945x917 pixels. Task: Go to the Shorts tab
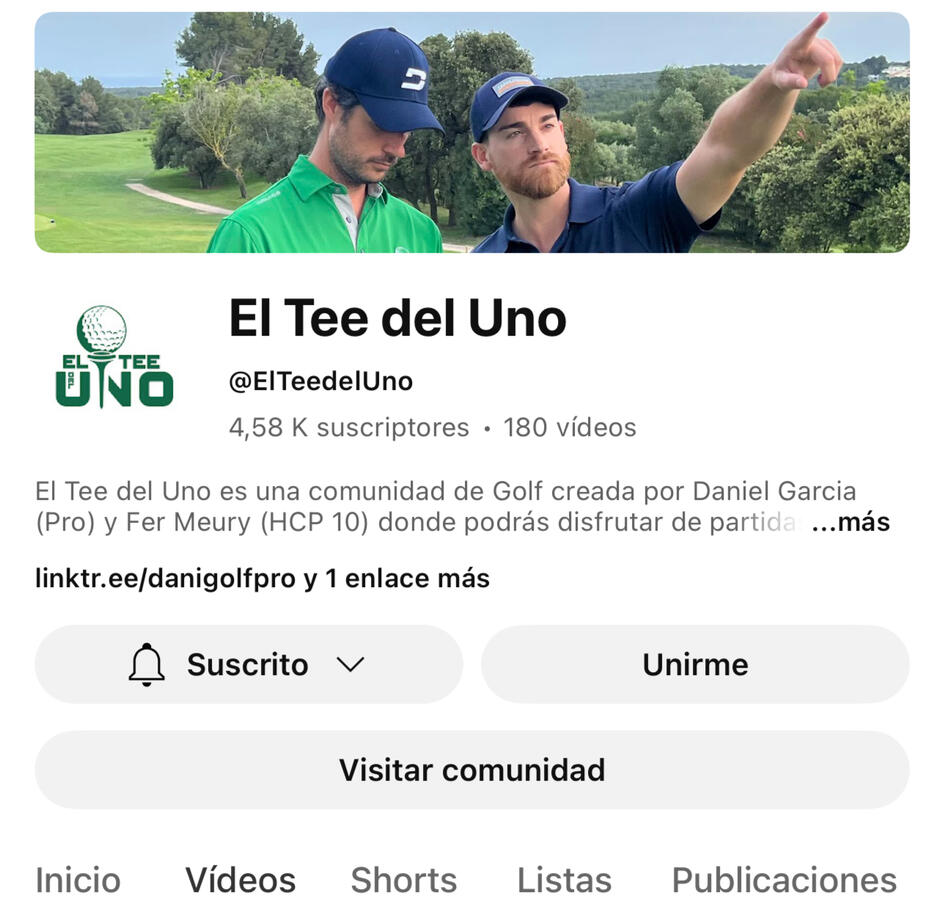403,880
